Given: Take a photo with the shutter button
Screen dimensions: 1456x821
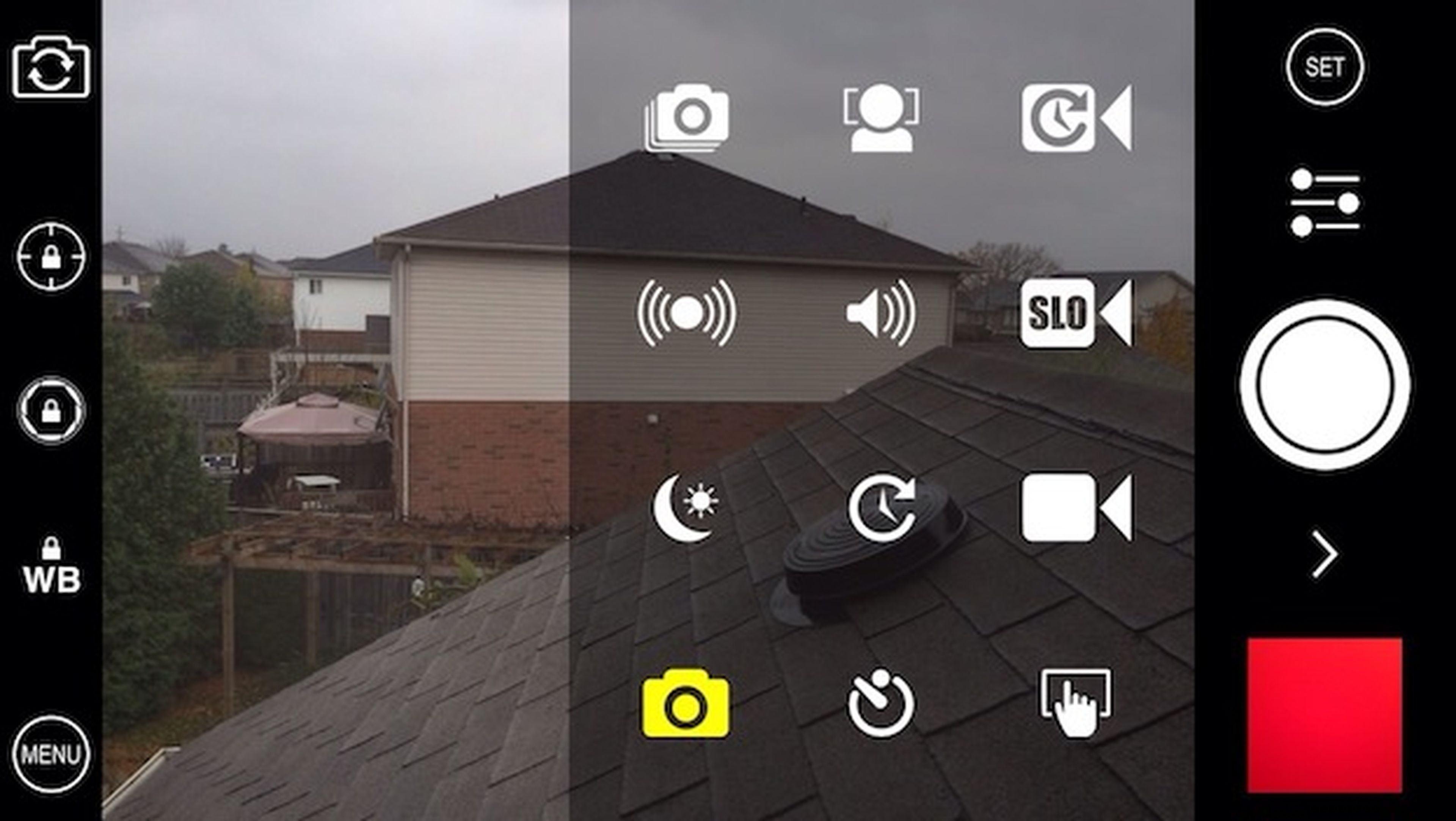Looking at the screenshot, I should 1324,384.
